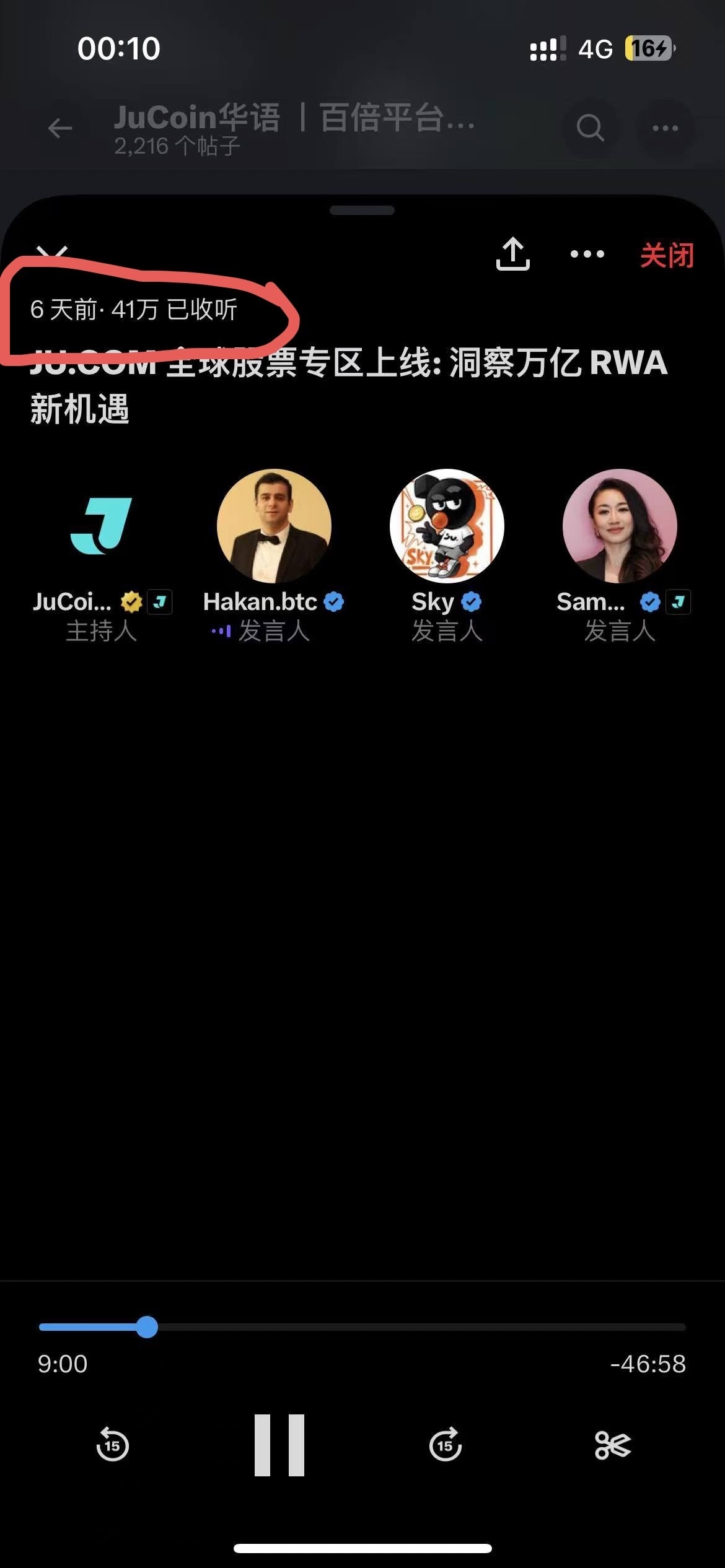The width and height of the screenshot is (725, 1568).
Task: Open Sky's speaker profile
Action: click(x=446, y=525)
